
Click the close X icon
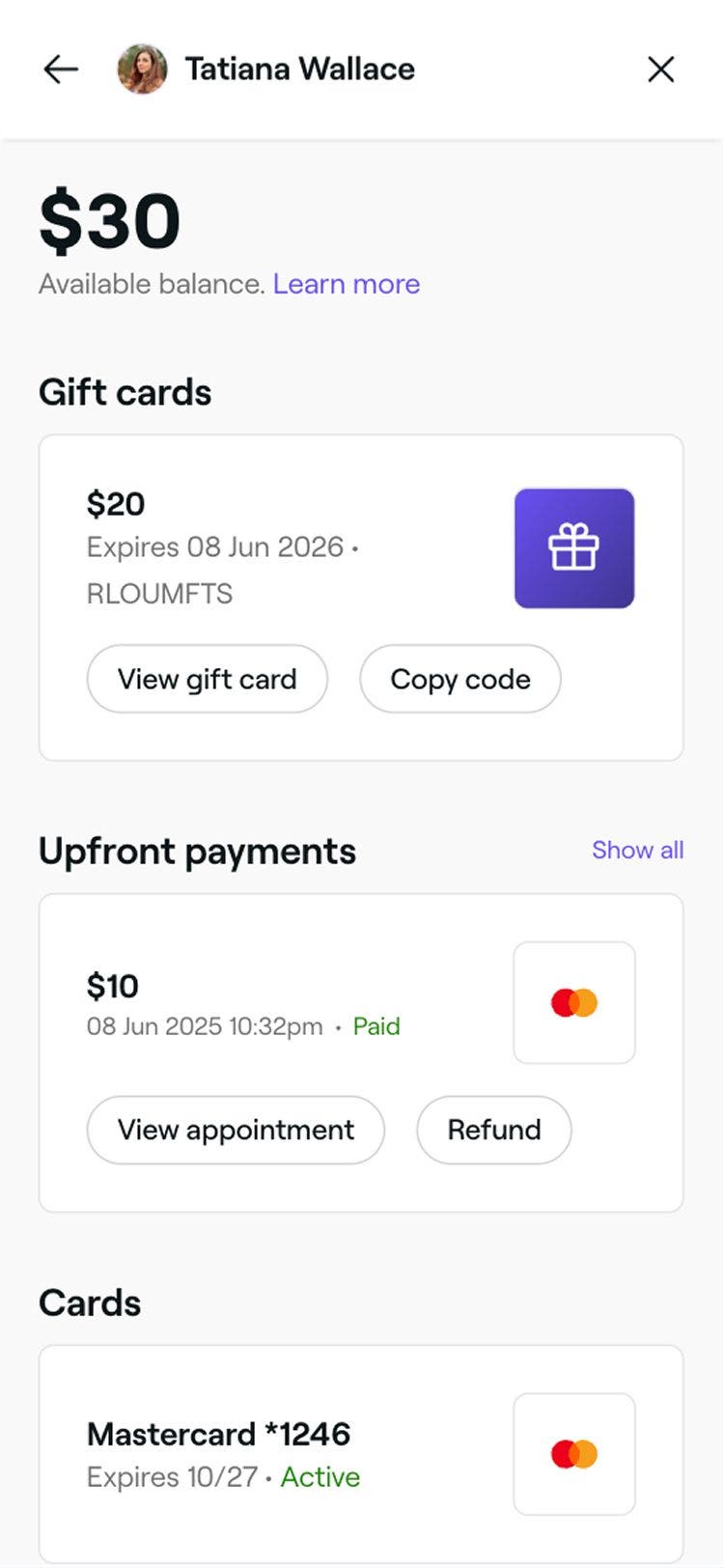661,69
